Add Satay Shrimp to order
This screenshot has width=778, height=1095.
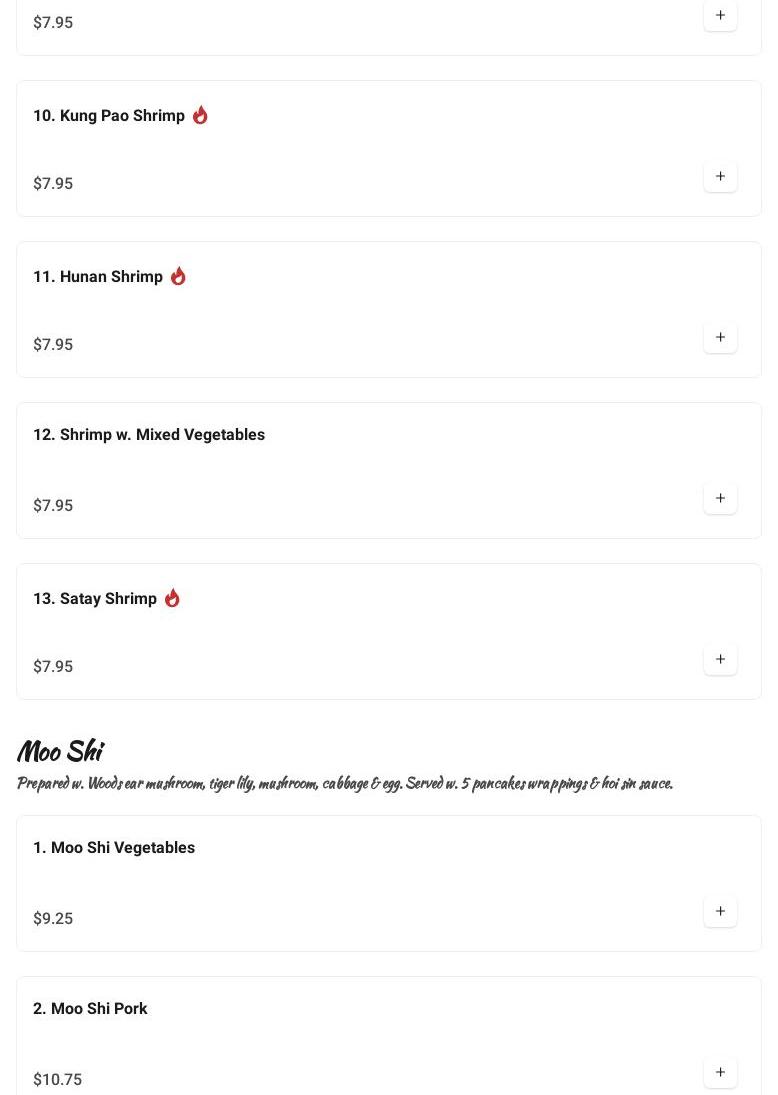[x=720, y=660]
